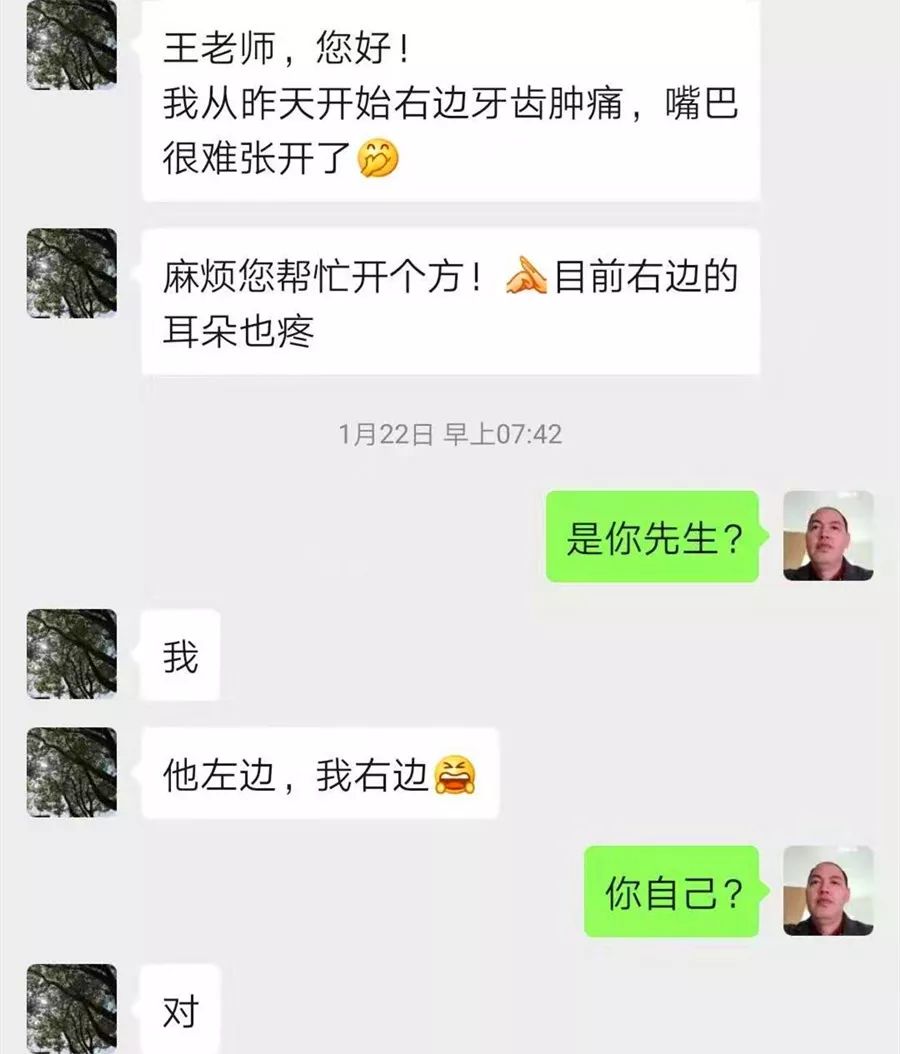Tap the doctor's avatar next to 你自己？

pos(828,891)
